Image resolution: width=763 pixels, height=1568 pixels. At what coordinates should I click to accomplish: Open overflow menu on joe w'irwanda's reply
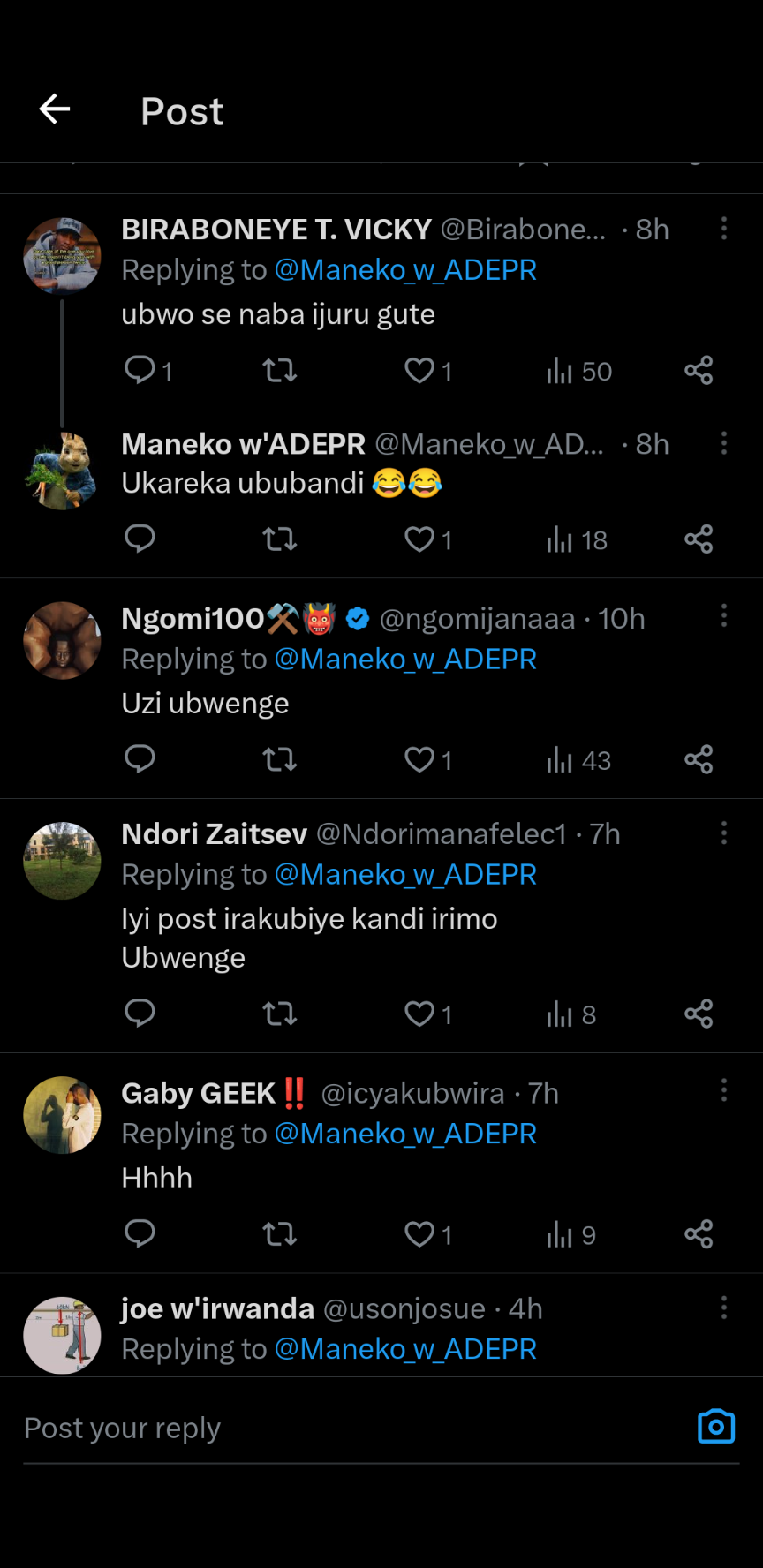pos(724,1308)
